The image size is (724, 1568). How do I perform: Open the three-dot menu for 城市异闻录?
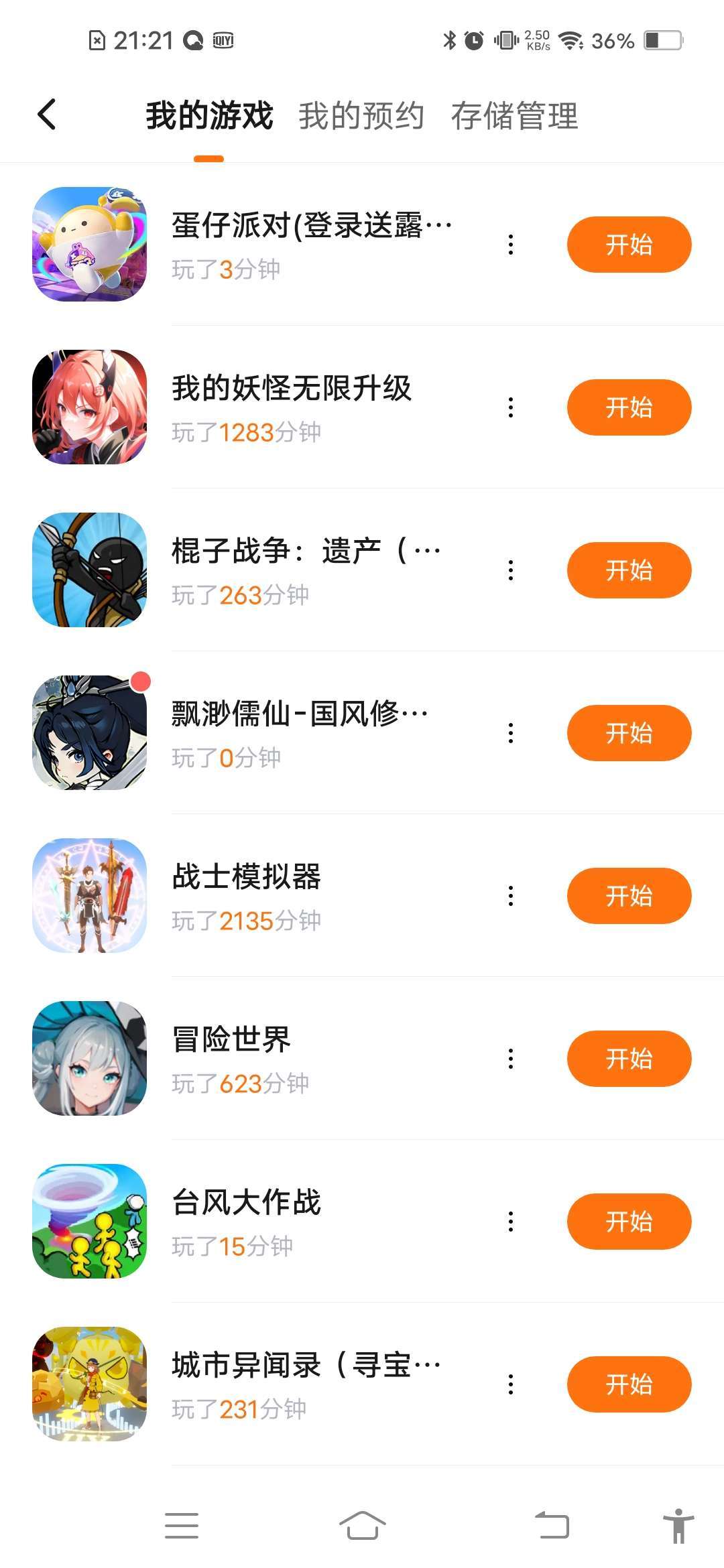click(x=511, y=1384)
